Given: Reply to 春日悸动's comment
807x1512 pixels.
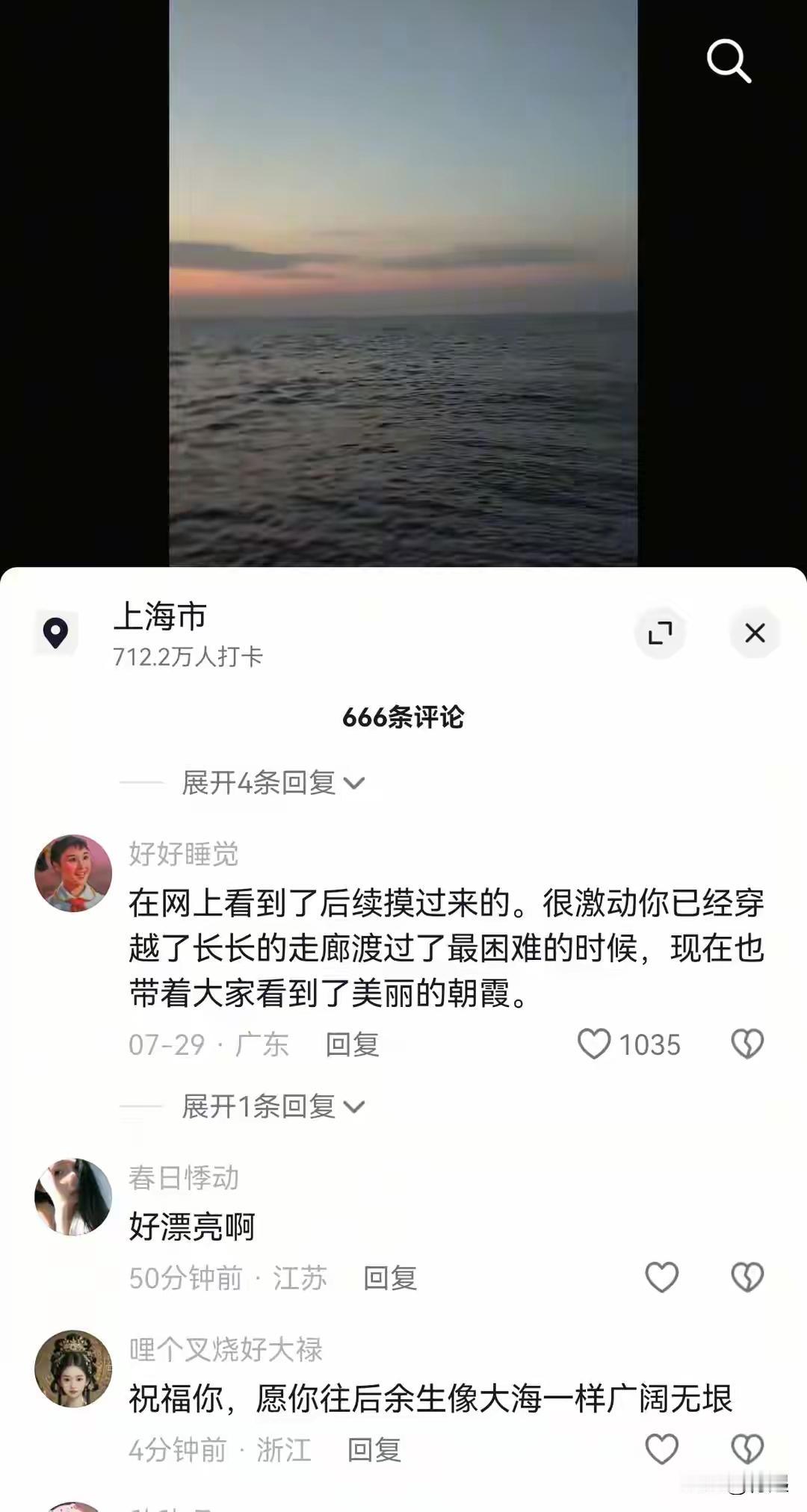Looking at the screenshot, I should [389, 1278].
